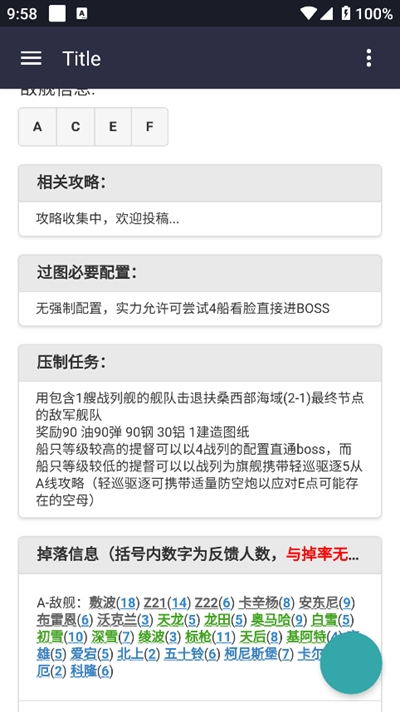400x712 pixels.
Task: Open the Z21 ship link
Action: (155, 603)
